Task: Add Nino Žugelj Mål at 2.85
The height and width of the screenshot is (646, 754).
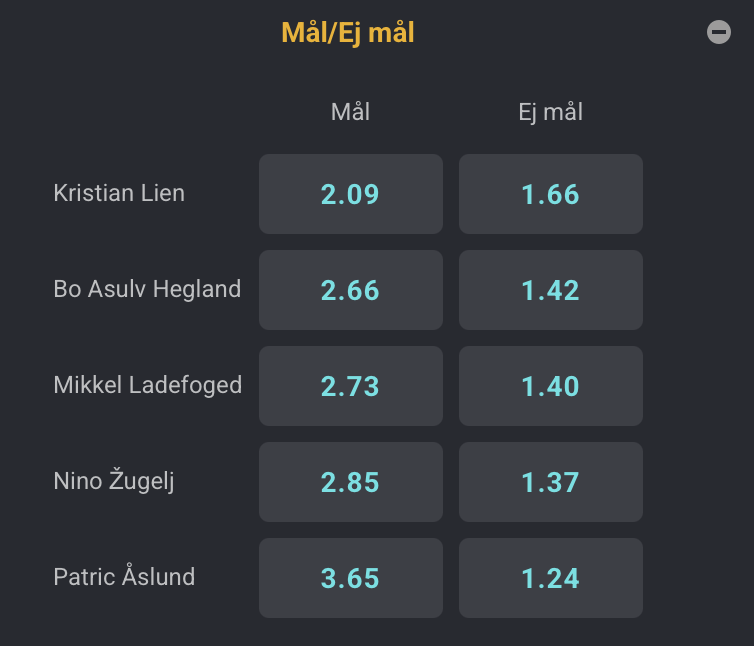Action: [x=351, y=482]
